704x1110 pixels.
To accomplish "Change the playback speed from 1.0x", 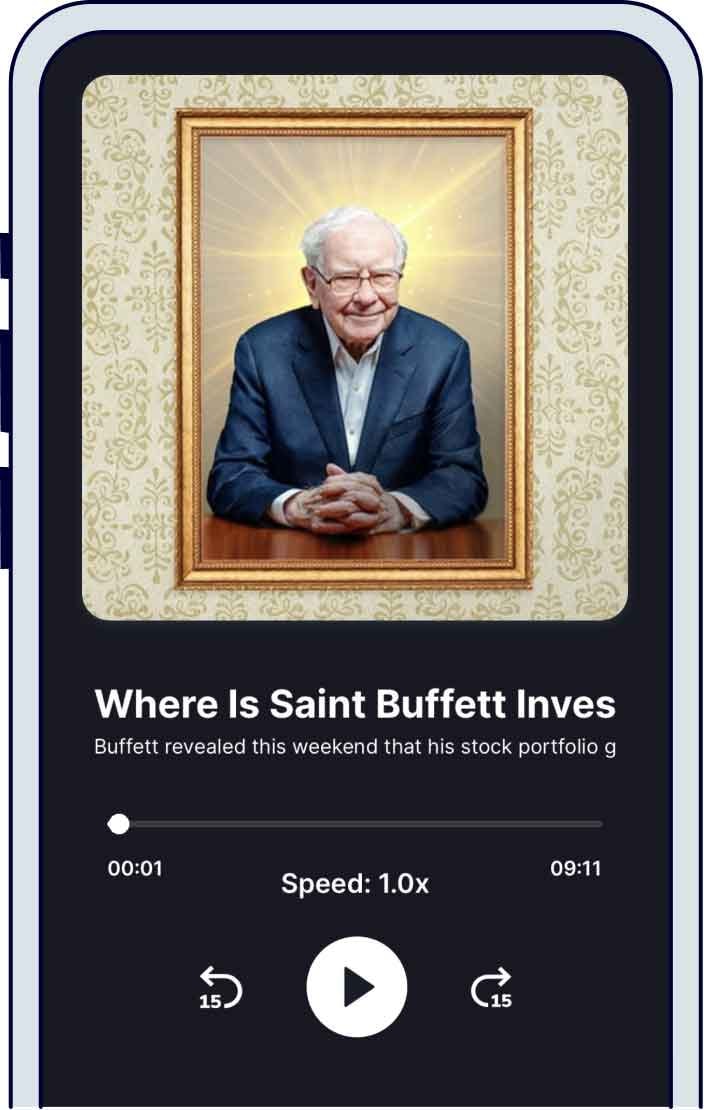I will pos(354,884).
